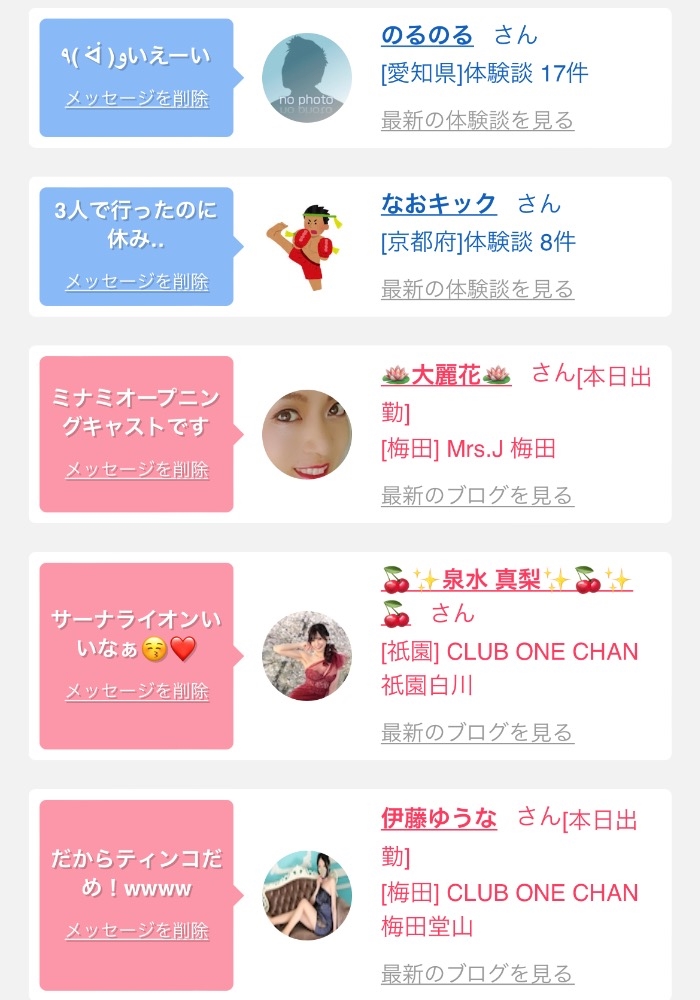Screen dimensions: 700x1000
Task: Open のるのる's profile name link
Action: [x=427, y=35]
